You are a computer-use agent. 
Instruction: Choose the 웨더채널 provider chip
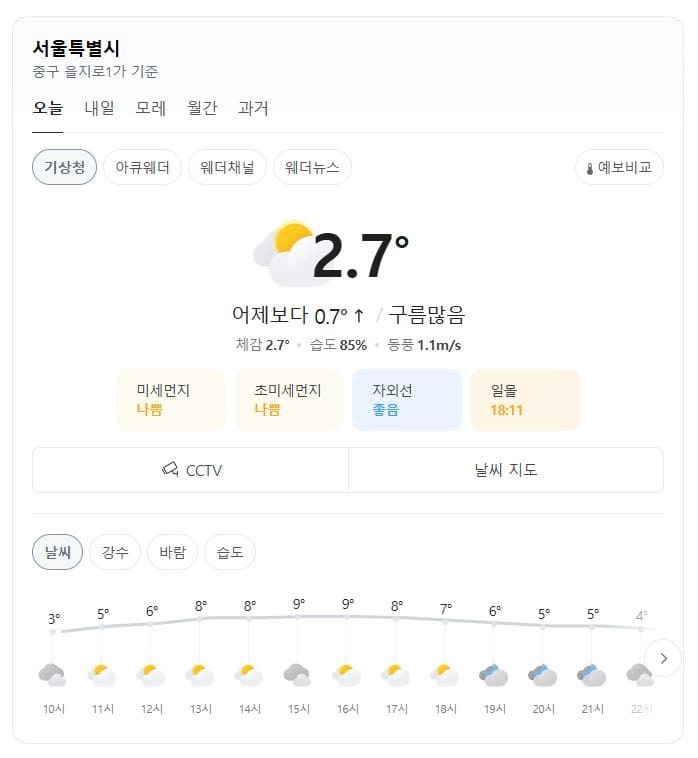tap(227, 167)
